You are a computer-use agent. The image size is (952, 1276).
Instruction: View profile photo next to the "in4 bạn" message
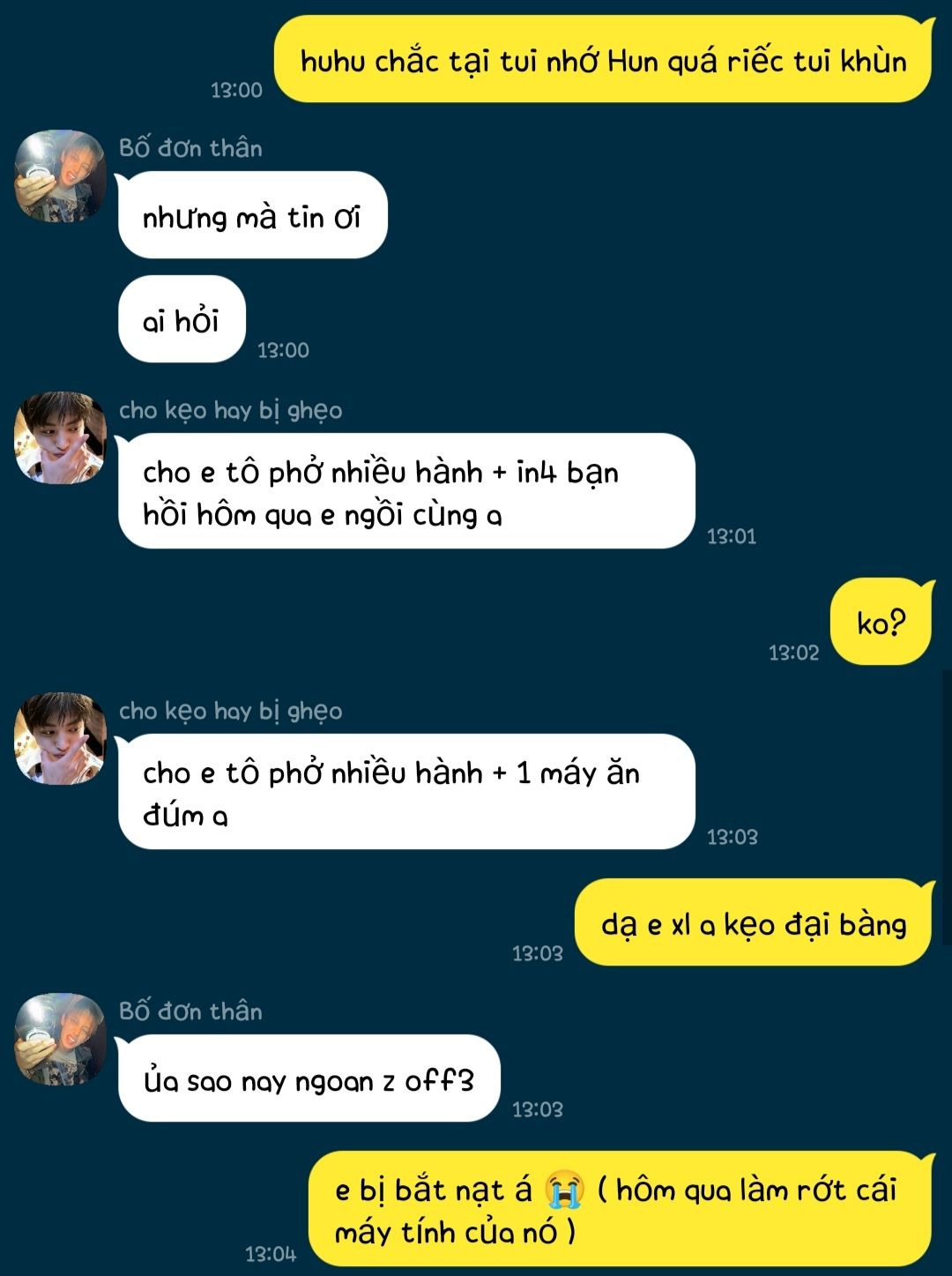click(60, 438)
